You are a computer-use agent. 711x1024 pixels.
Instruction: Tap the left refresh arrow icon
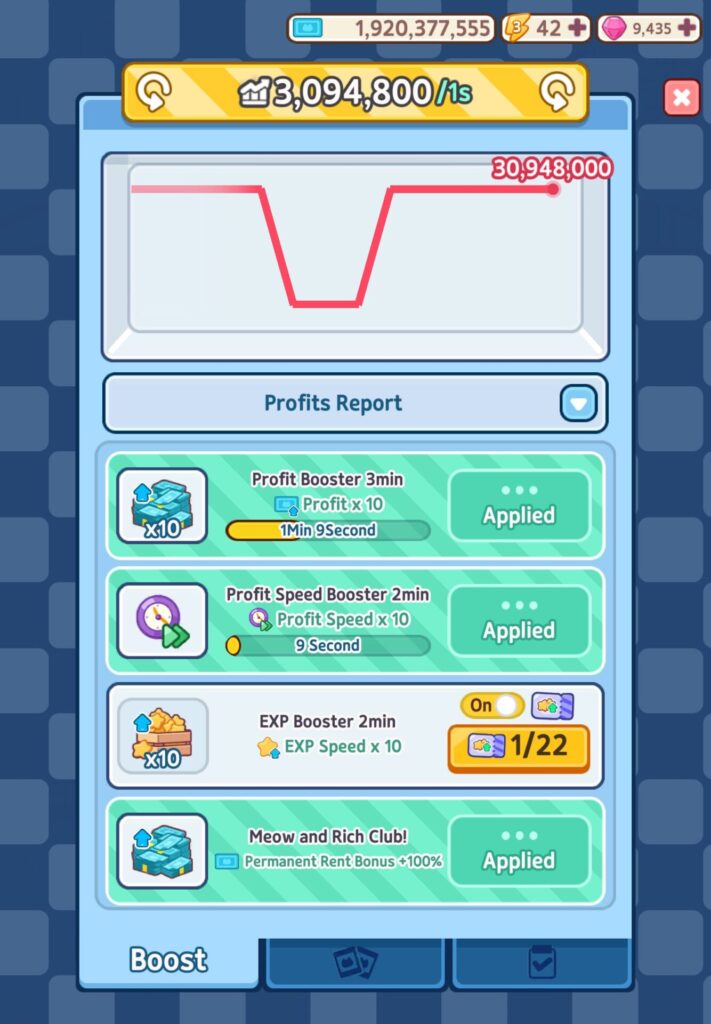click(x=153, y=92)
